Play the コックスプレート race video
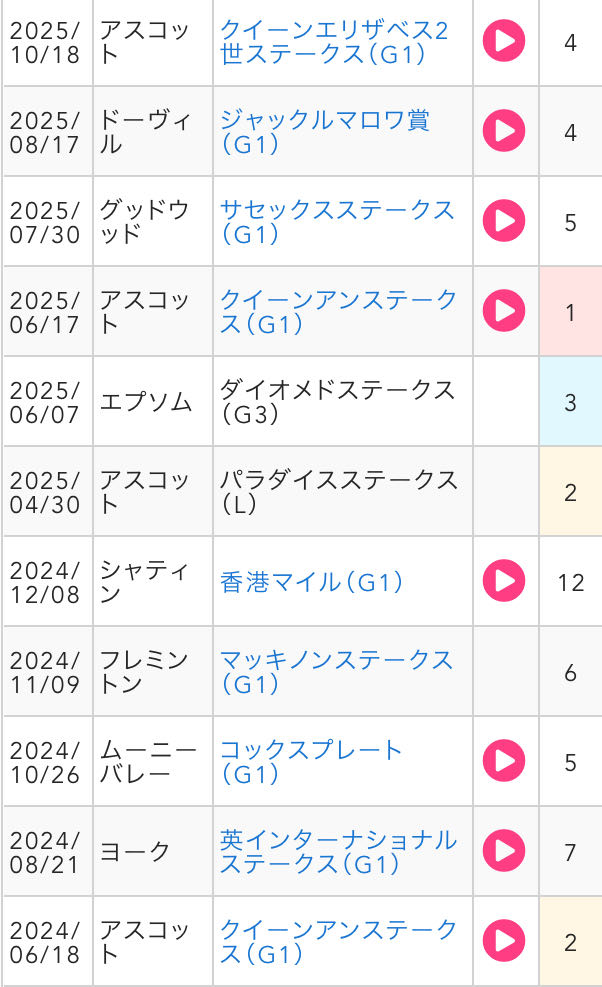 pyautogui.click(x=504, y=762)
